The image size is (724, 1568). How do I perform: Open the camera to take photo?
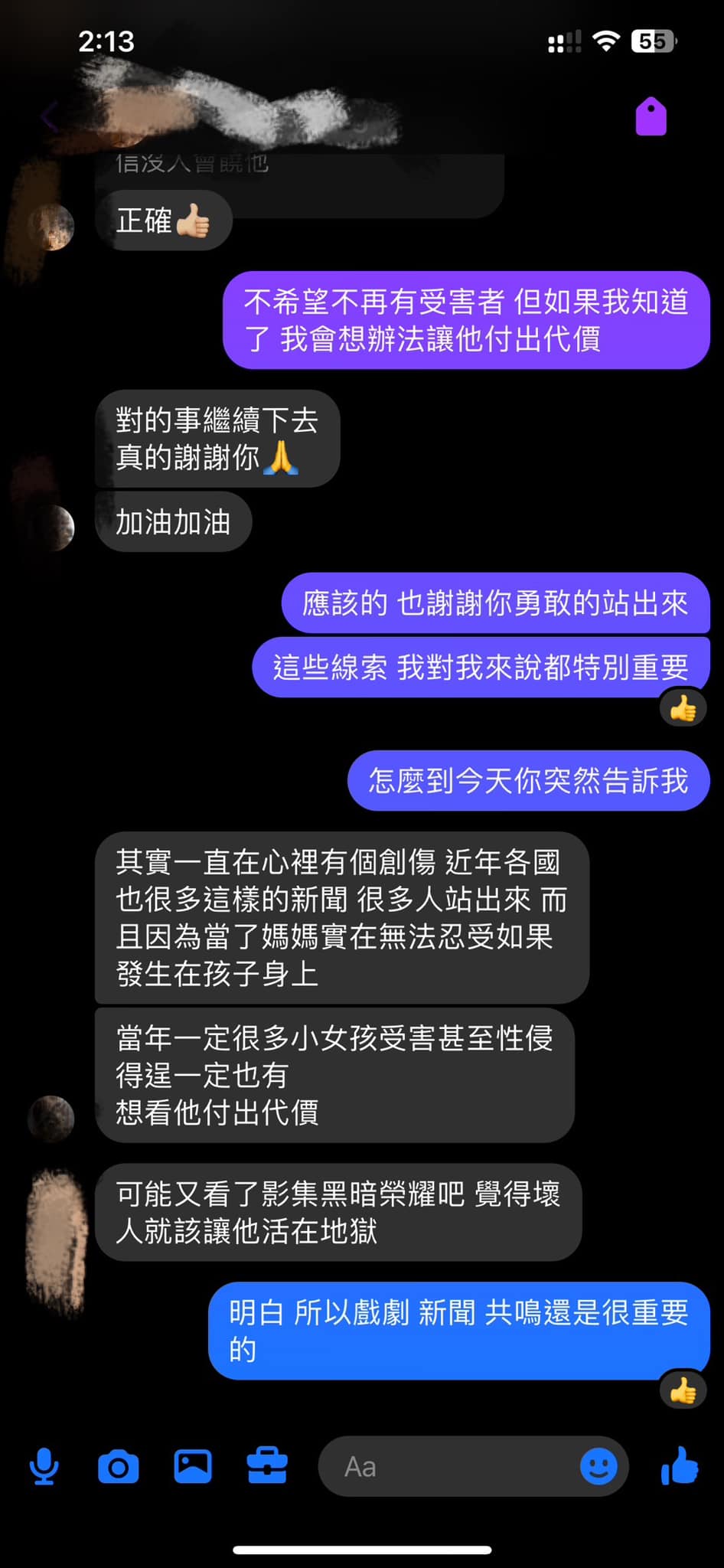(x=119, y=1466)
